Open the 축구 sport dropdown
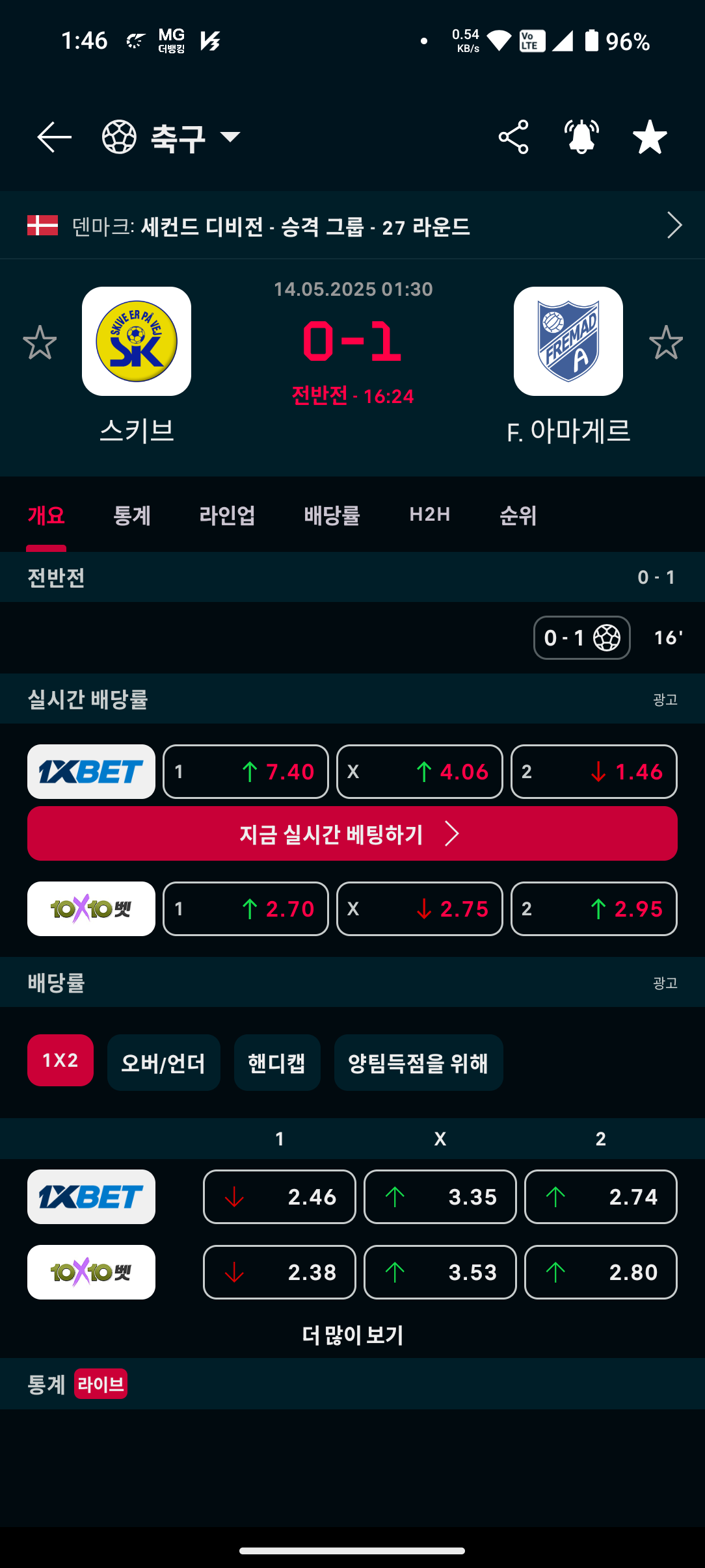 (172, 137)
